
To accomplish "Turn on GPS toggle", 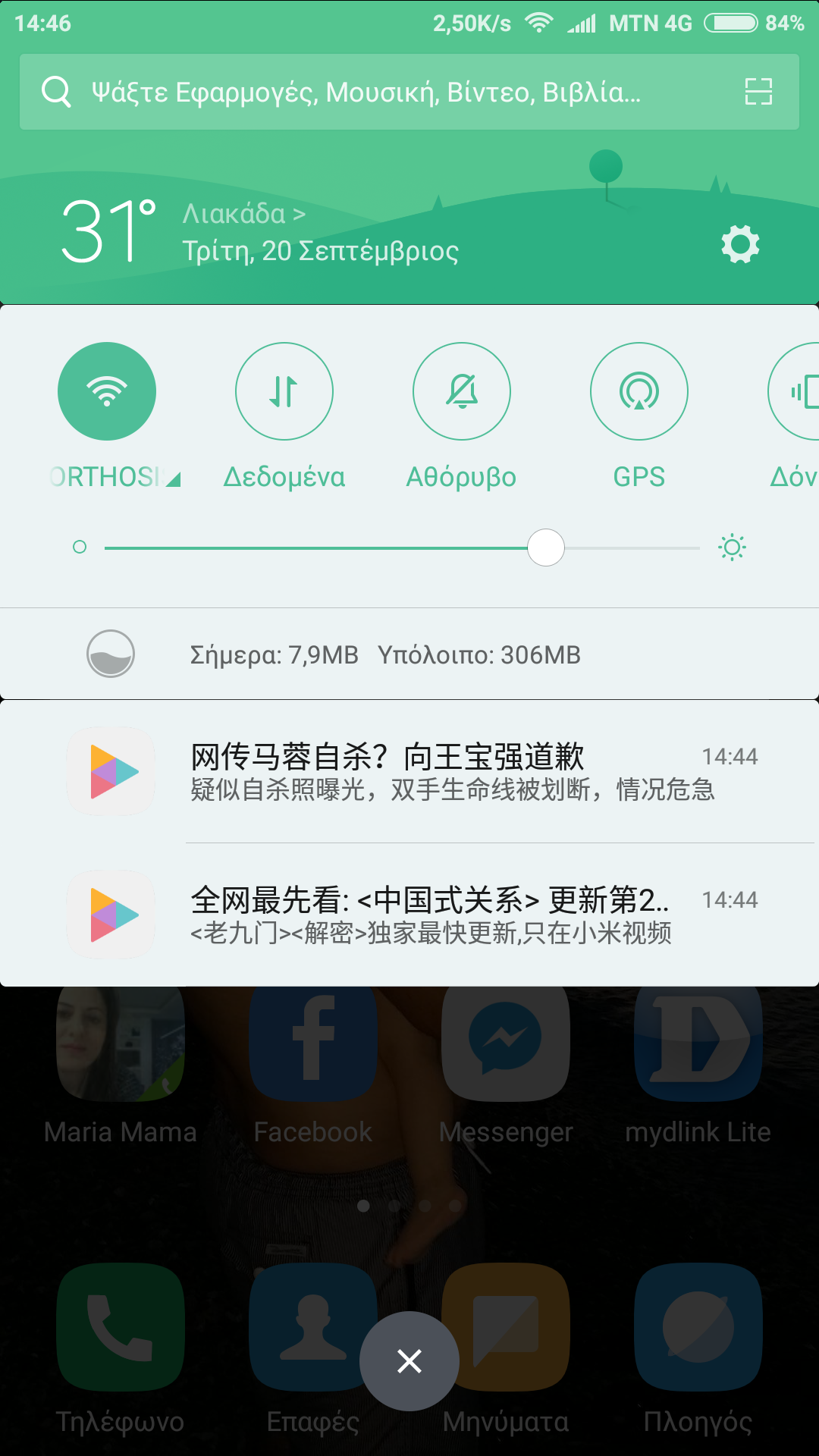I will tap(639, 391).
